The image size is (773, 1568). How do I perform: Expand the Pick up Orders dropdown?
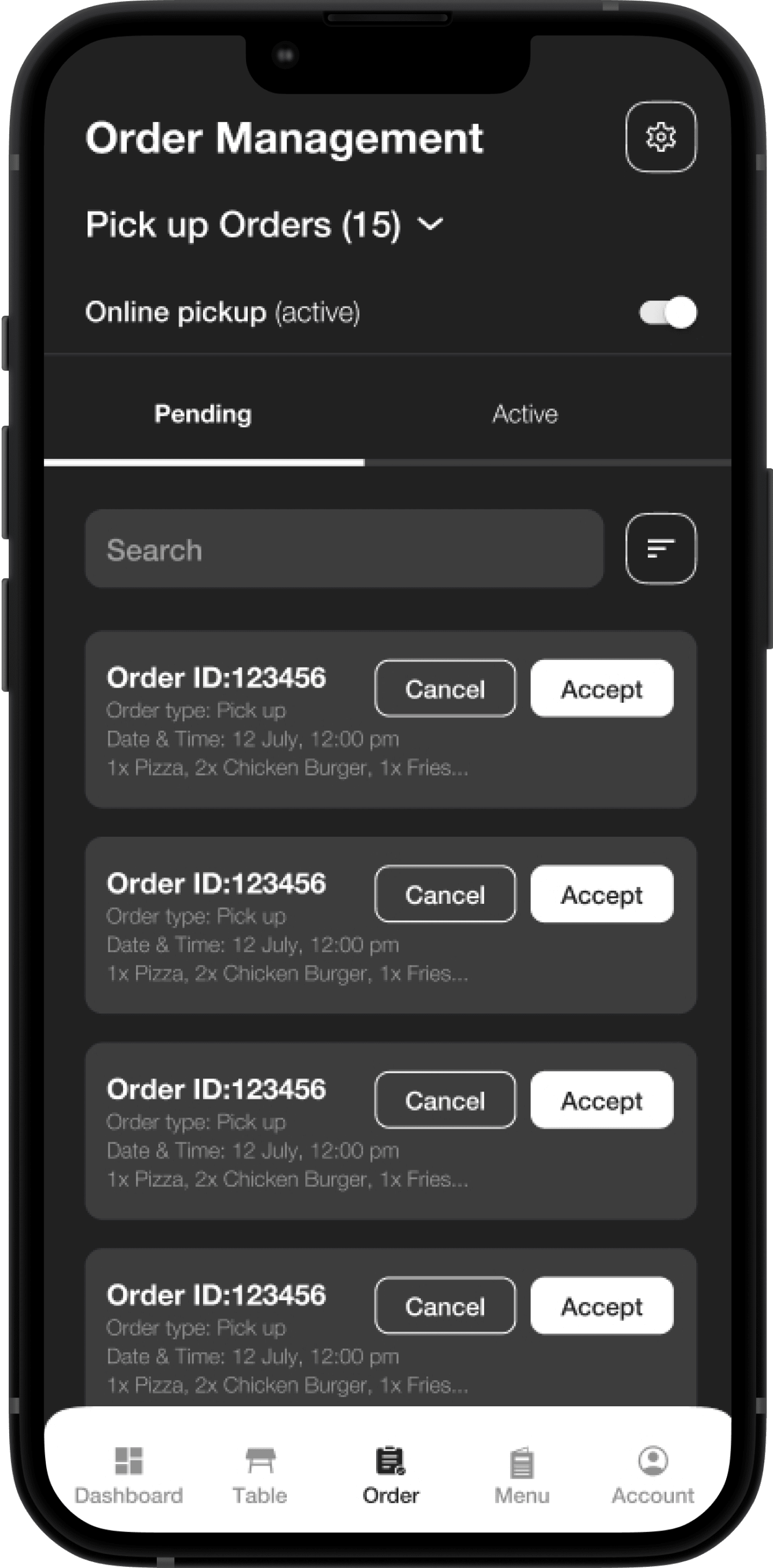pyautogui.click(x=431, y=224)
